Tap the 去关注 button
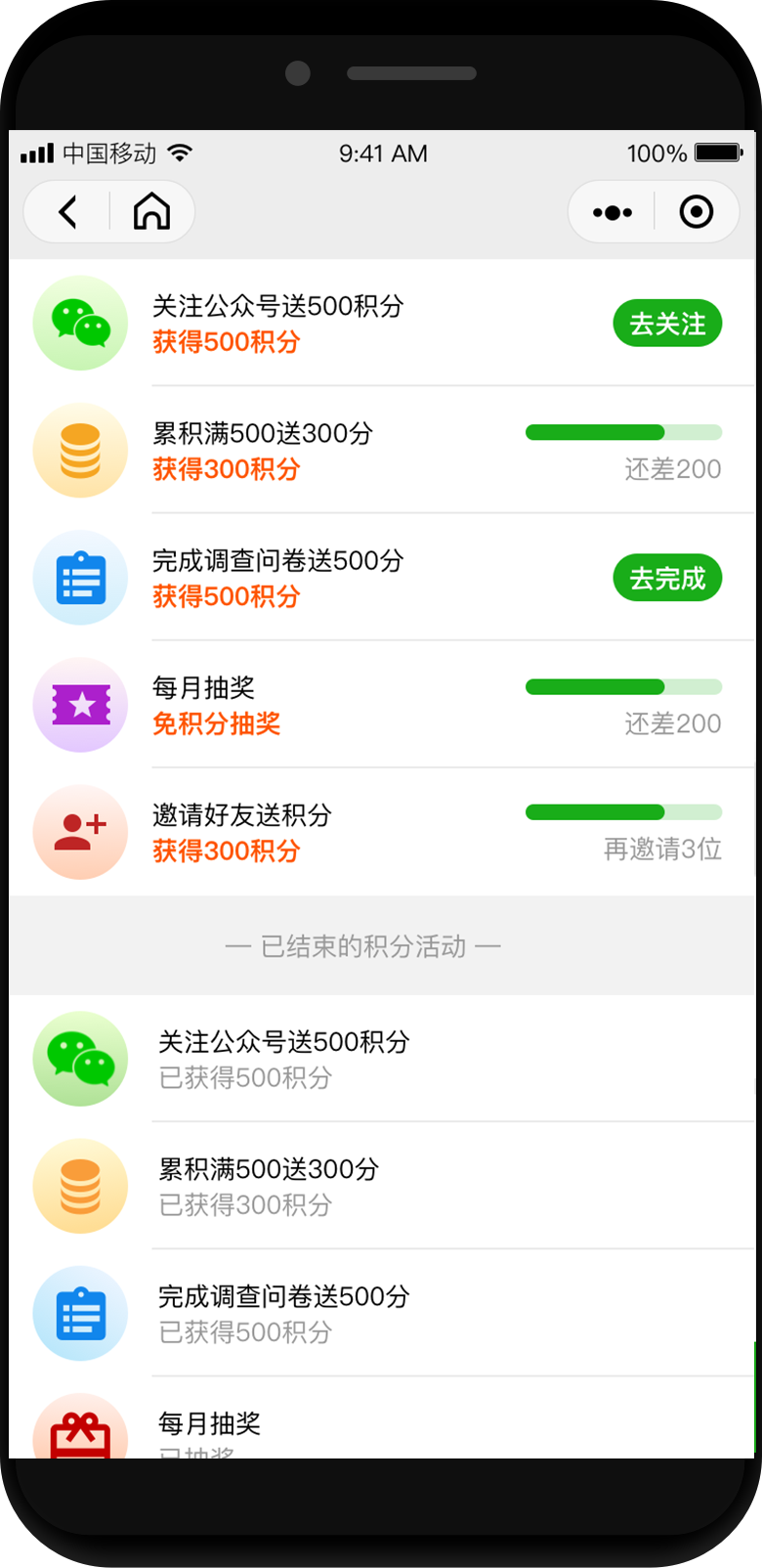The width and height of the screenshot is (762, 1568). (x=667, y=324)
